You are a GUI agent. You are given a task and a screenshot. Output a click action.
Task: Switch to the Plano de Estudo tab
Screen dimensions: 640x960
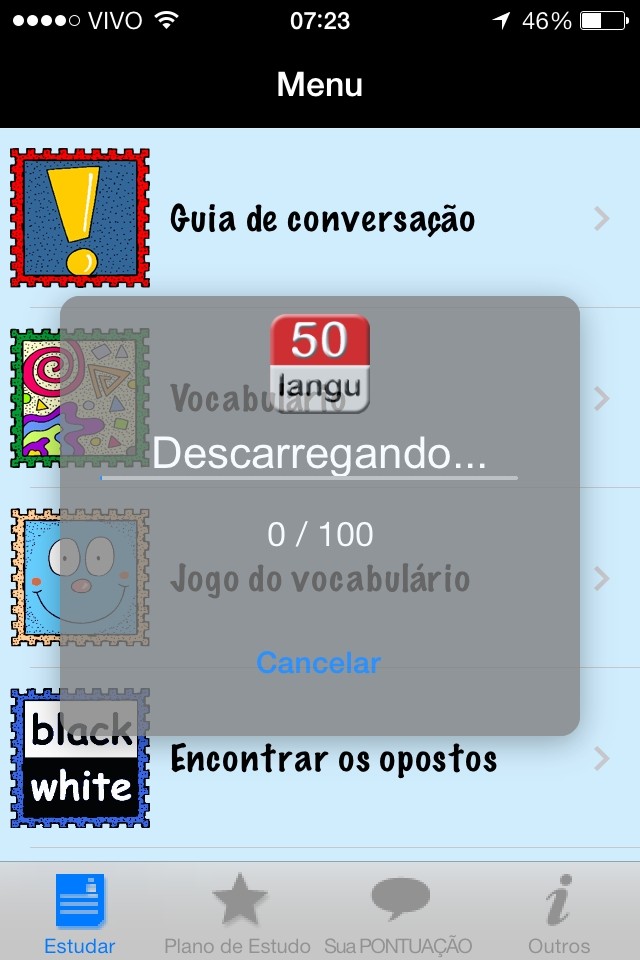239,912
